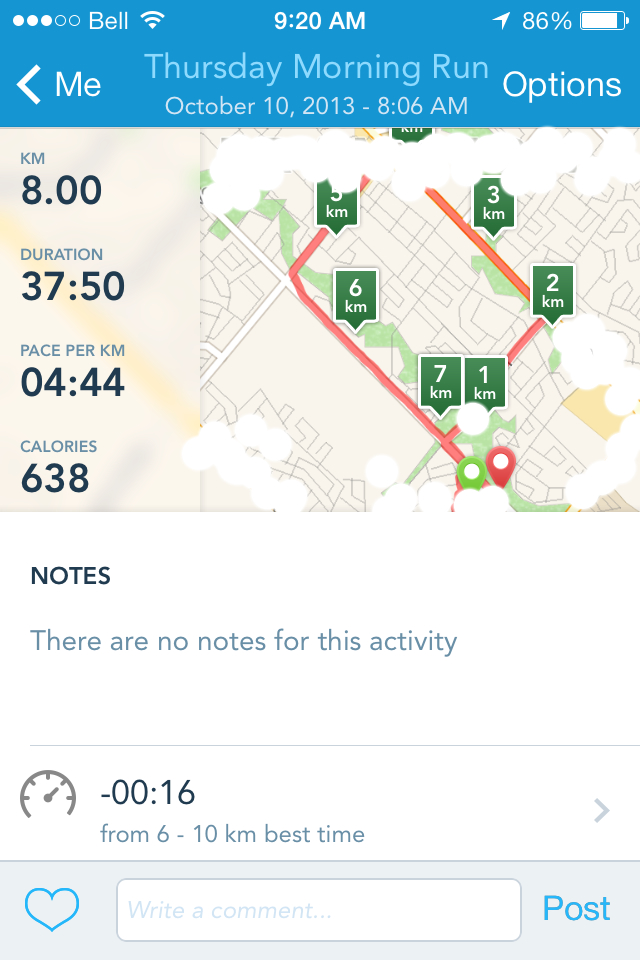Like this run with the heart icon
Screen dimensions: 640x960
[x=52, y=909]
